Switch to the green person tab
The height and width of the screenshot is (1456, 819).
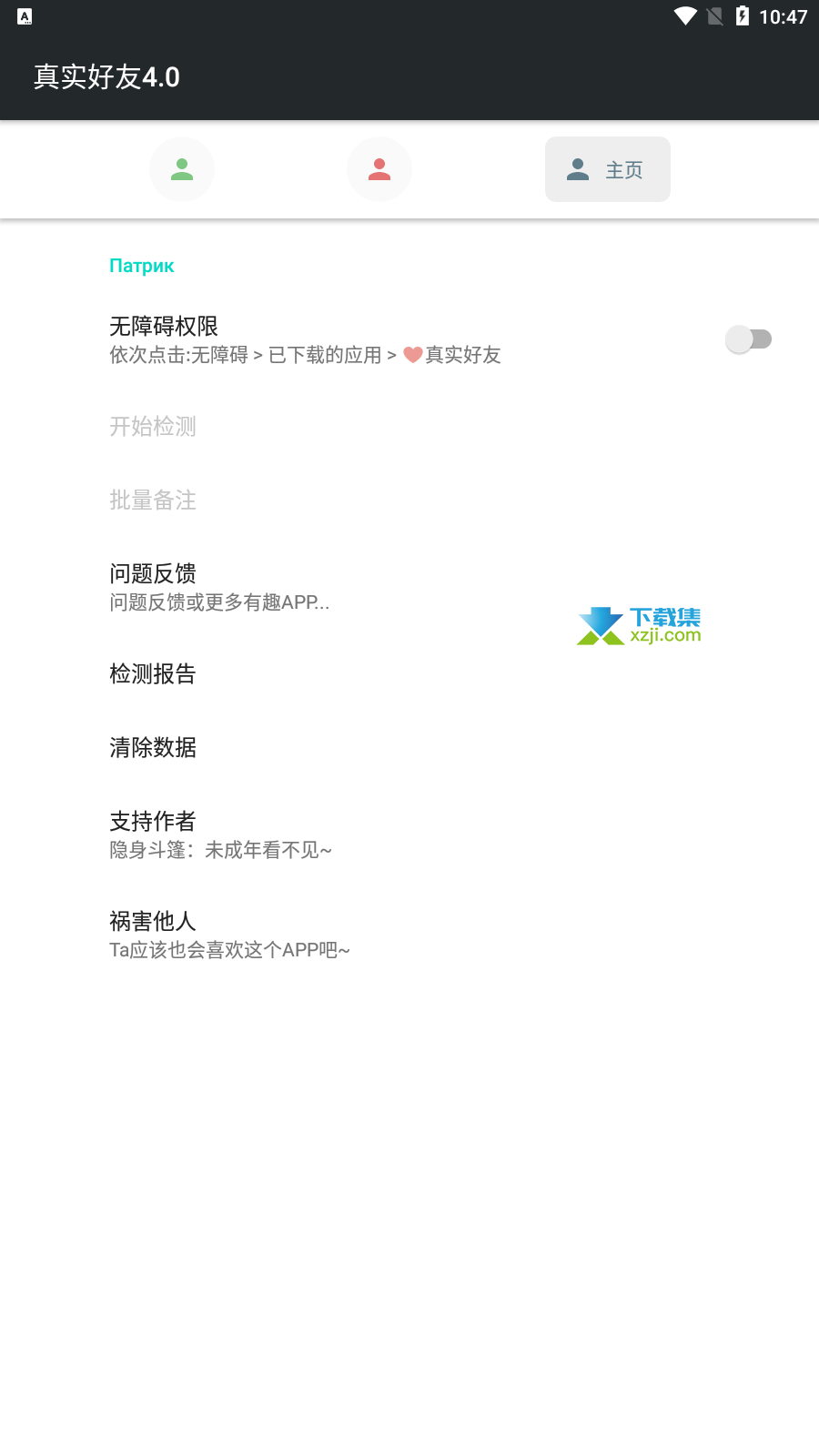coord(182,169)
